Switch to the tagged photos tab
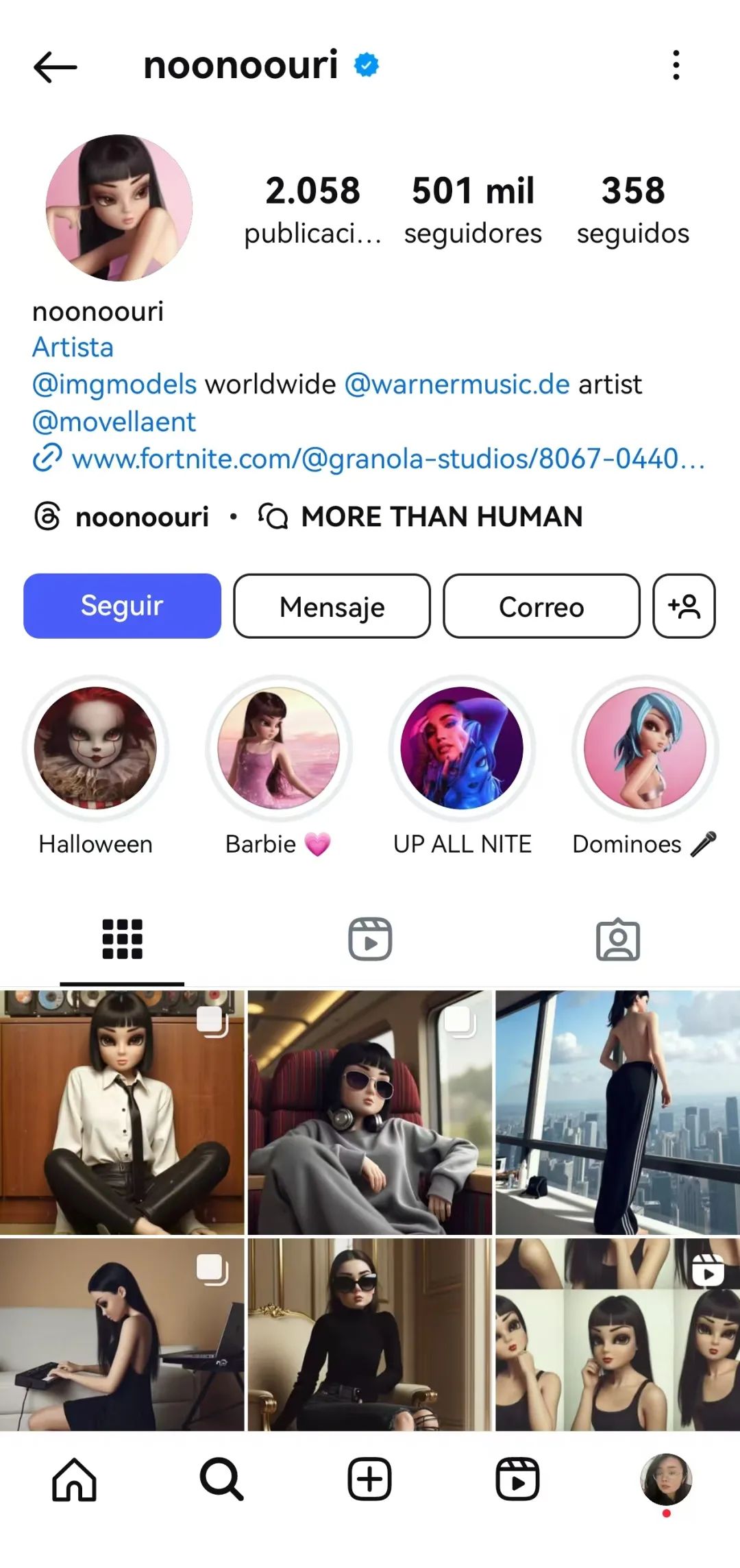 tap(617, 939)
